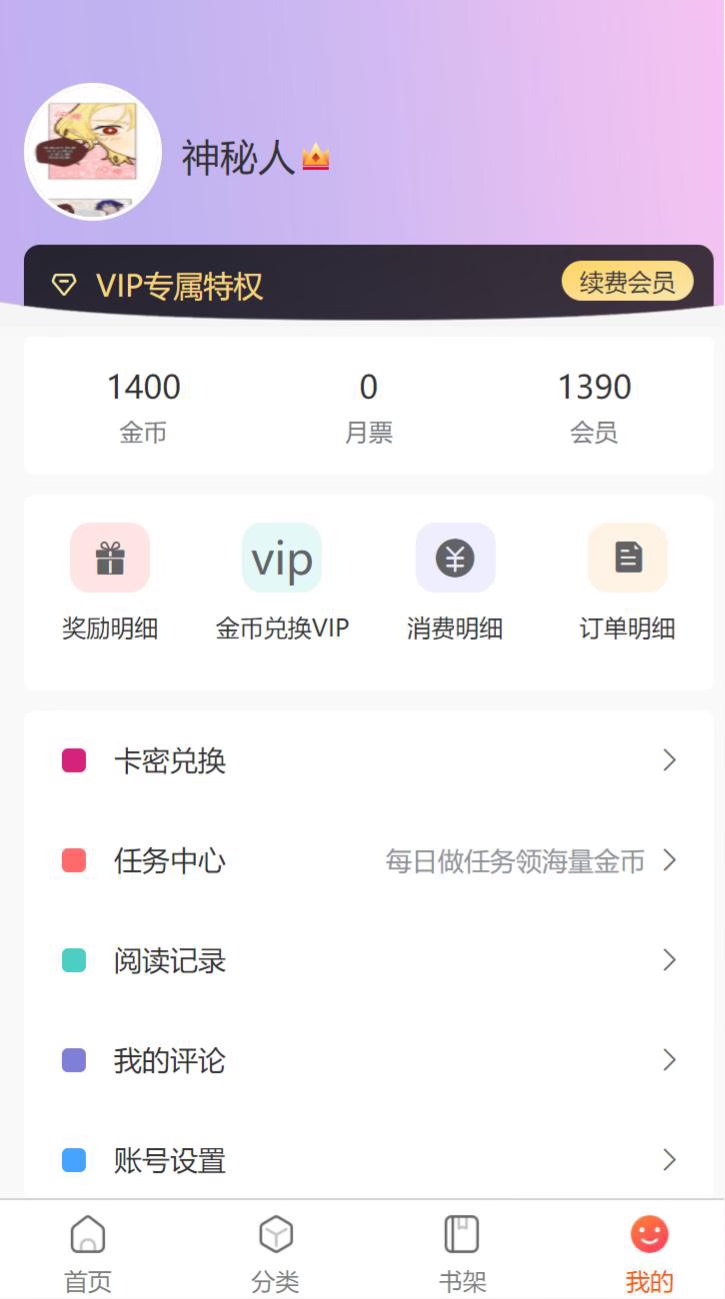725x1299 pixels.
Task: Tap the 续费会员 renew membership button
Action: (x=627, y=282)
